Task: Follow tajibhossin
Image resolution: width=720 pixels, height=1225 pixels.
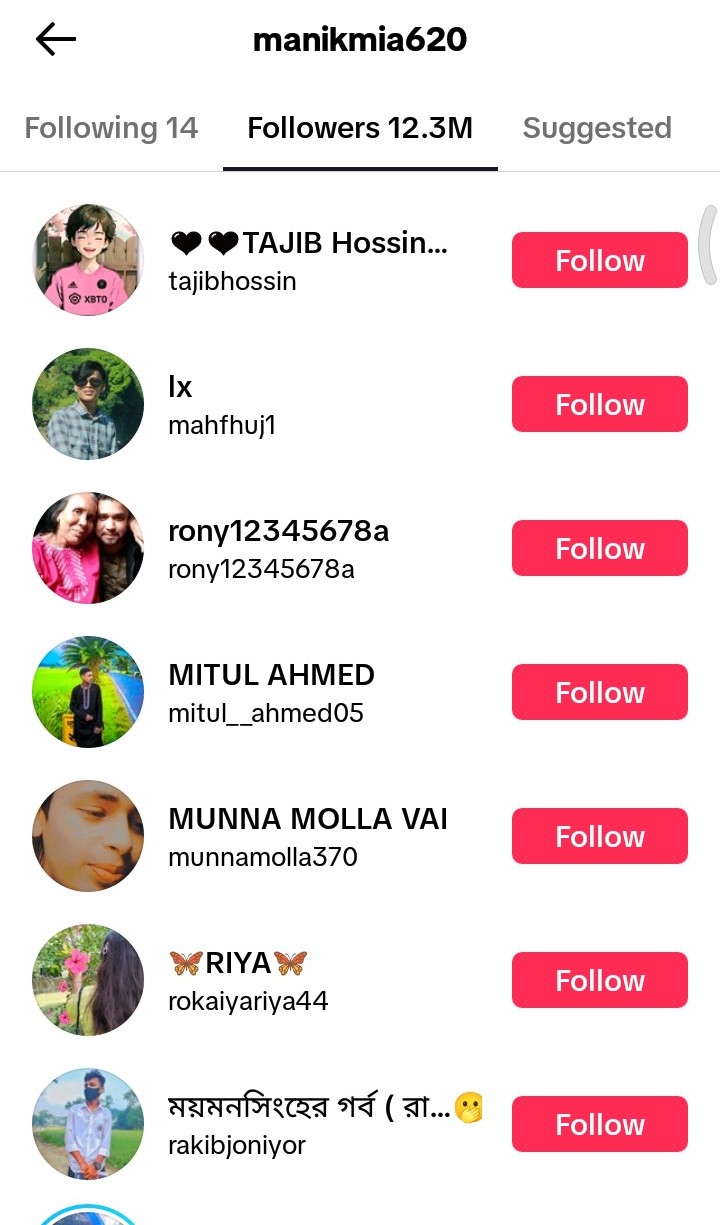Action: tap(600, 260)
